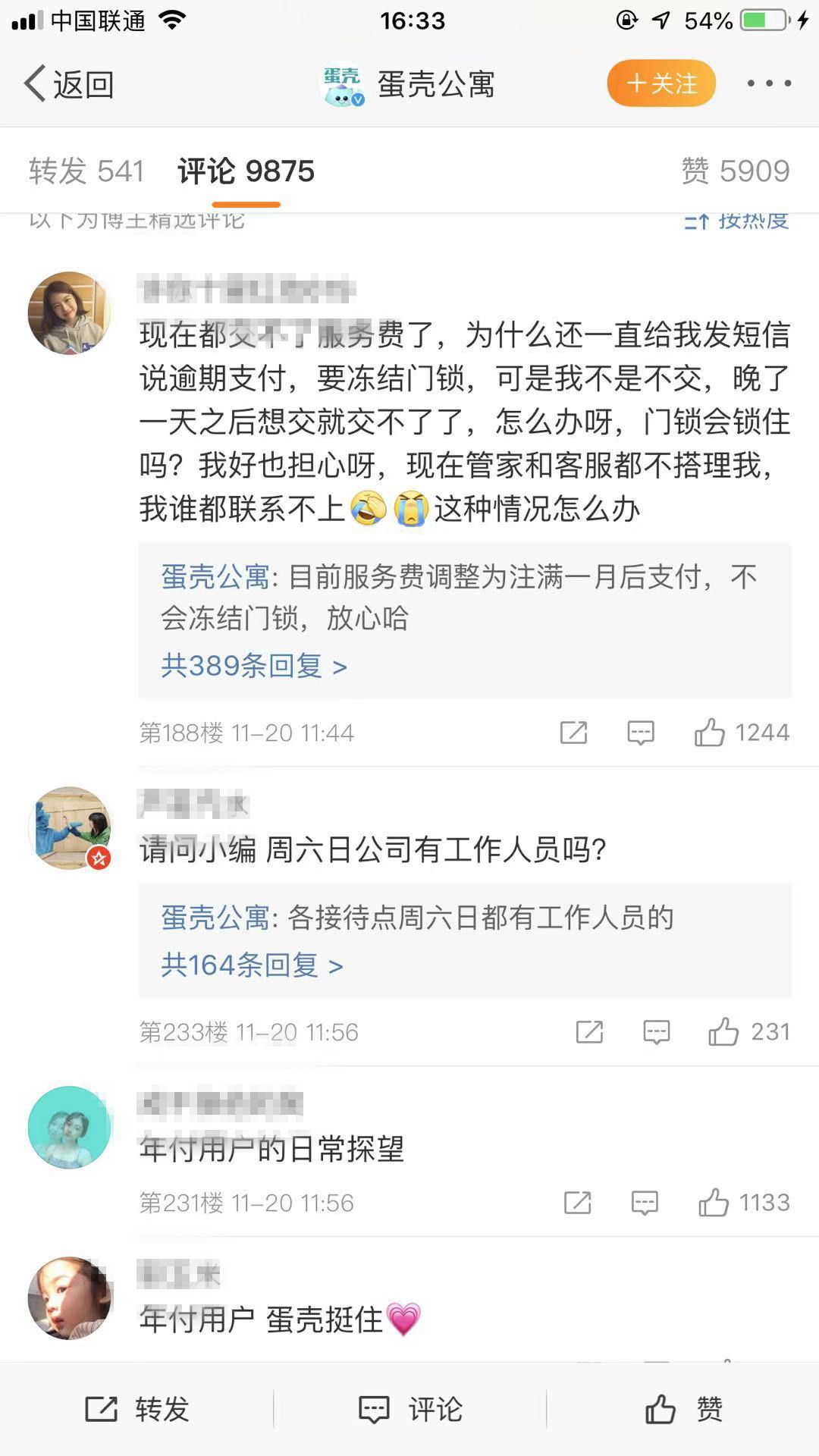The height and width of the screenshot is (1456, 819).
Task: Tap the bottom 转发 repost button
Action: coord(136,1409)
